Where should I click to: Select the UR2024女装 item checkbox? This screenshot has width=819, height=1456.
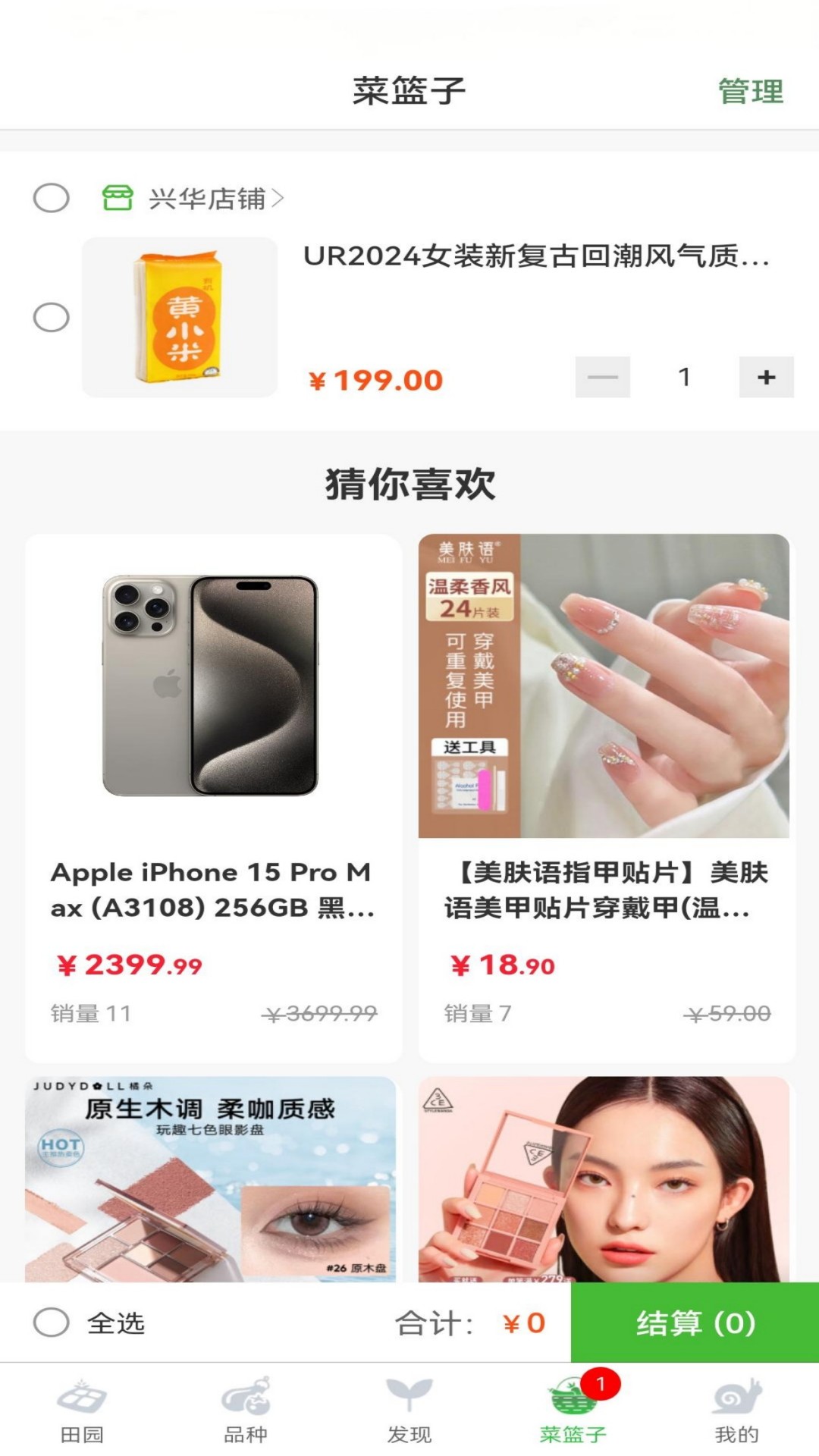[x=52, y=317]
